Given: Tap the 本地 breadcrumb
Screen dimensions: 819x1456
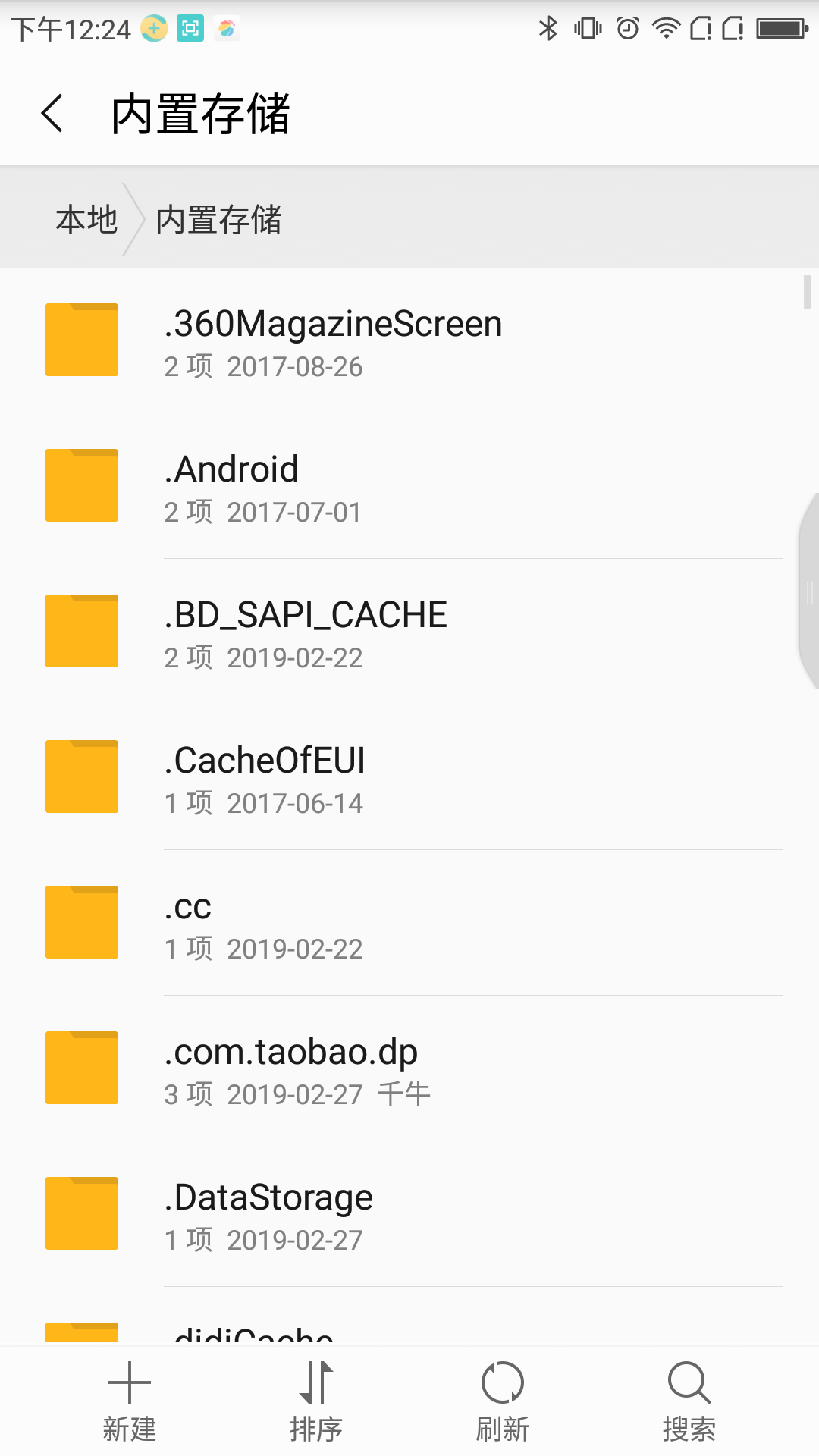Looking at the screenshot, I should pyautogui.click(x=86, y=220).
